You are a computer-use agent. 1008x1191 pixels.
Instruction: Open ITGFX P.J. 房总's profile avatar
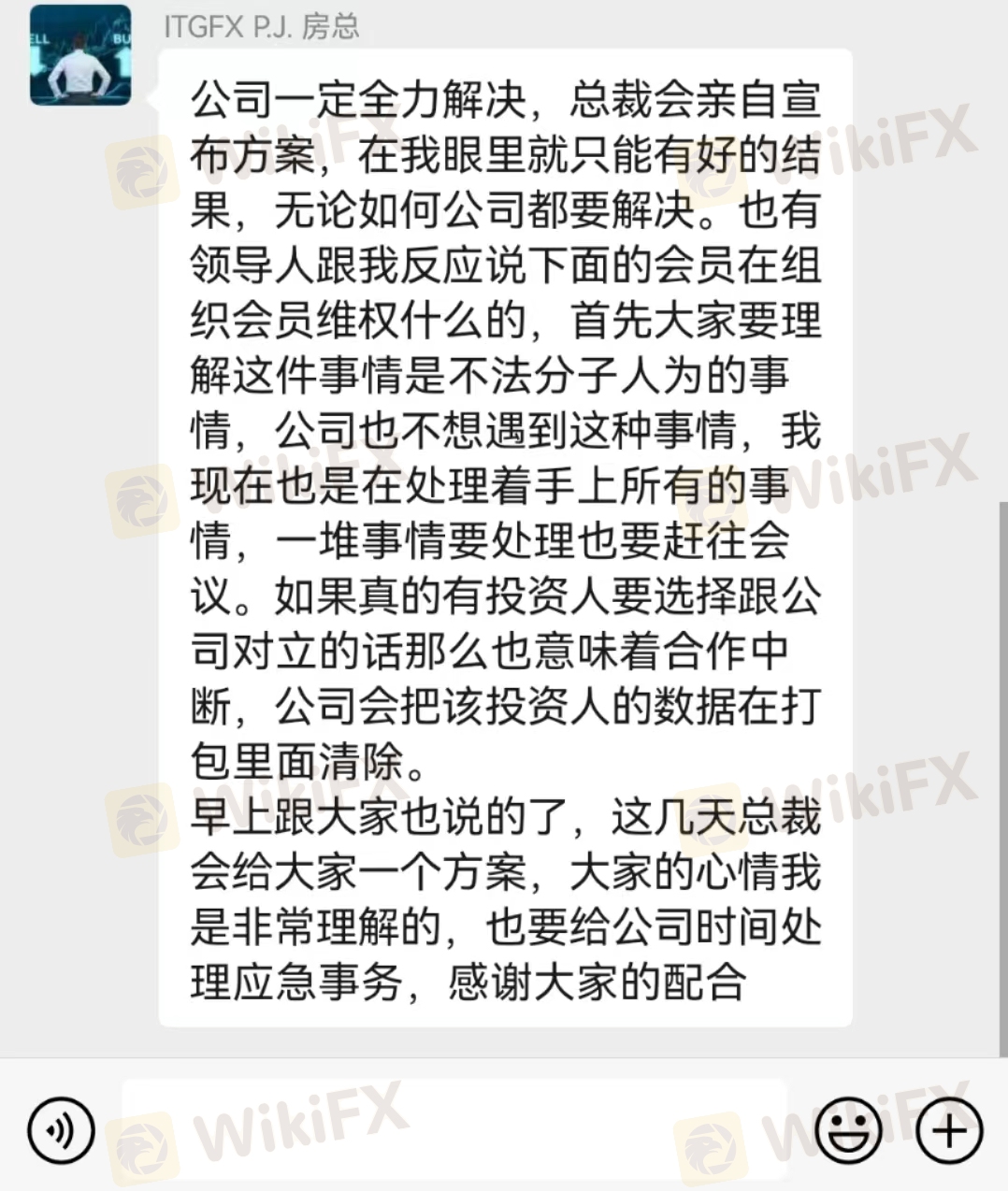[80, 54]
